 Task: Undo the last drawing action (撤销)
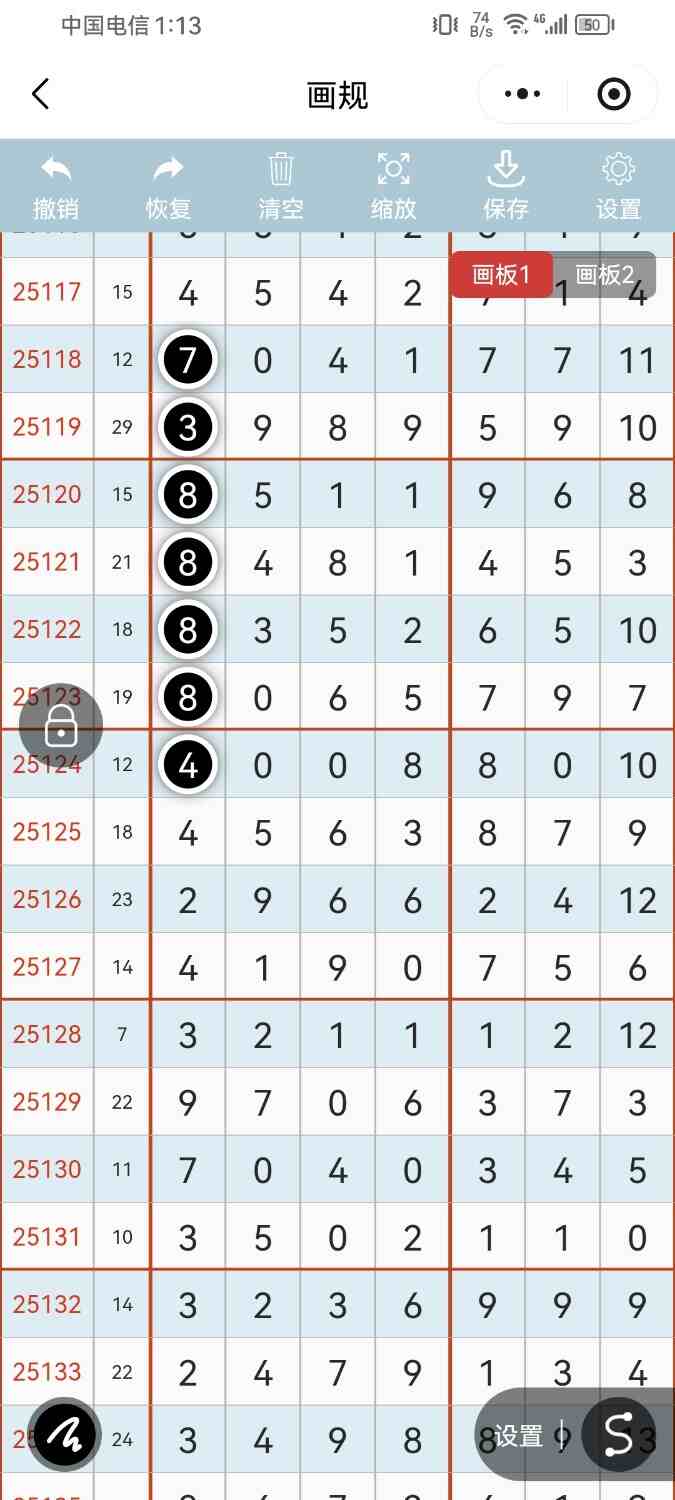point(56,186)
